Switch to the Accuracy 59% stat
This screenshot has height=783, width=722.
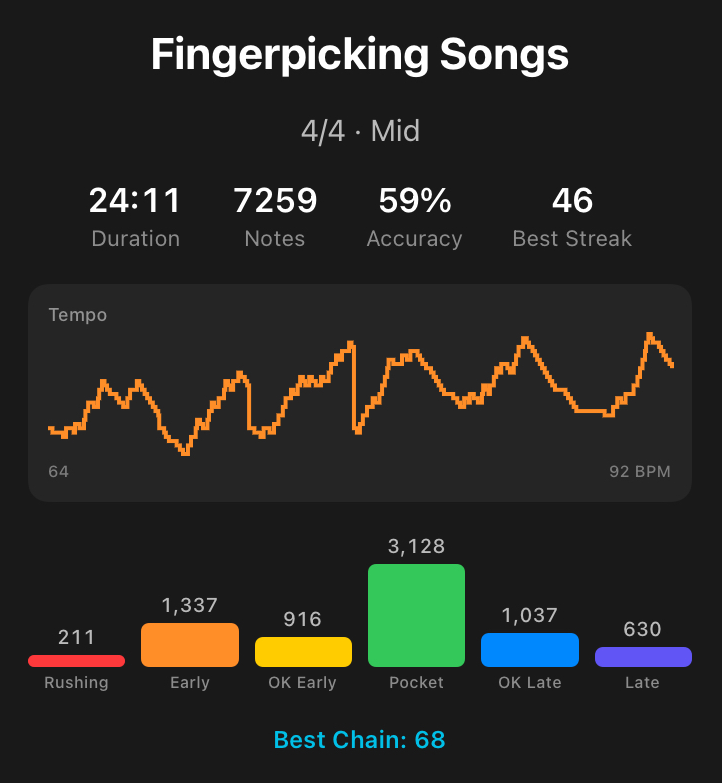click(x=414, y=201)
